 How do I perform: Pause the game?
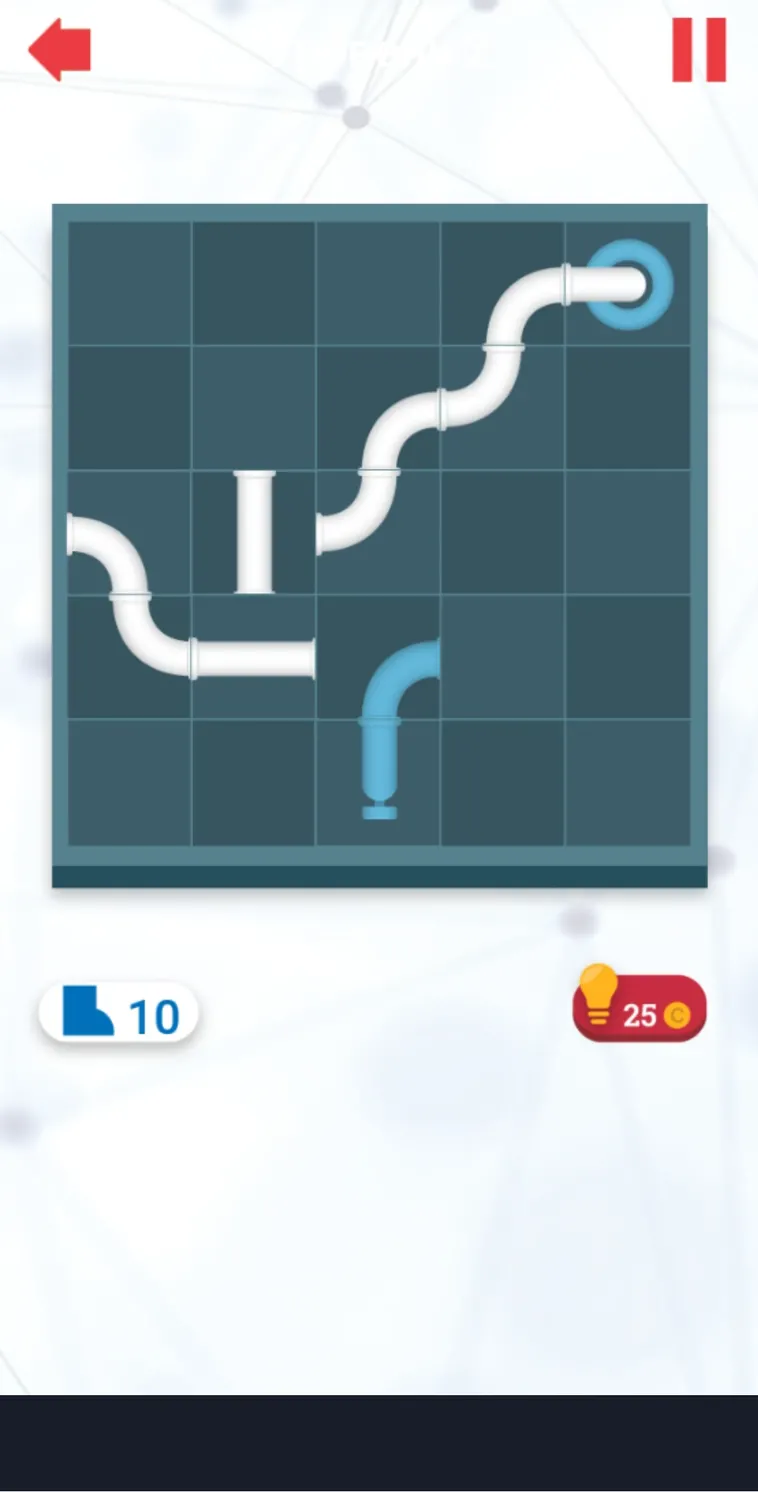[x=699, y=49]
